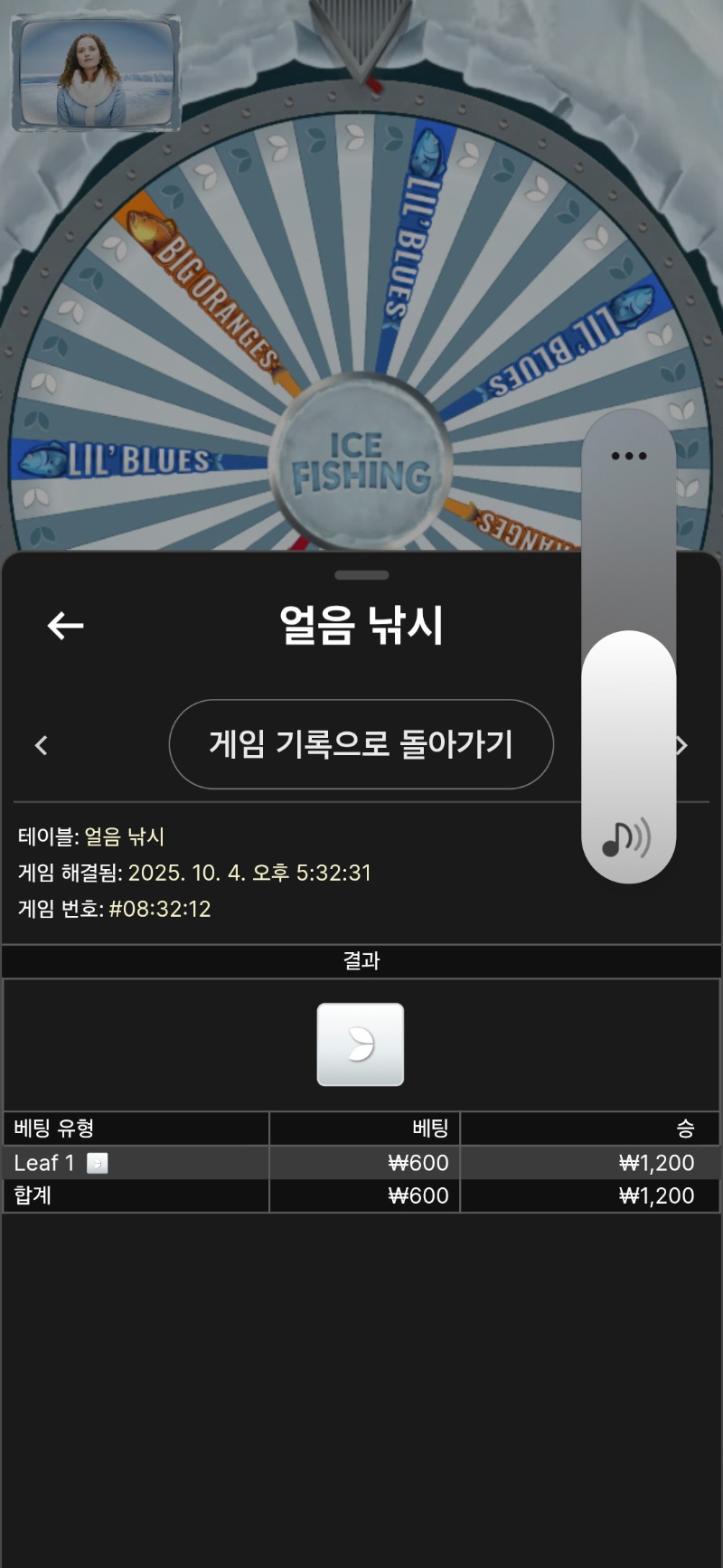Tap 게임 기록으로 돌아가기 button

(361, 744)
